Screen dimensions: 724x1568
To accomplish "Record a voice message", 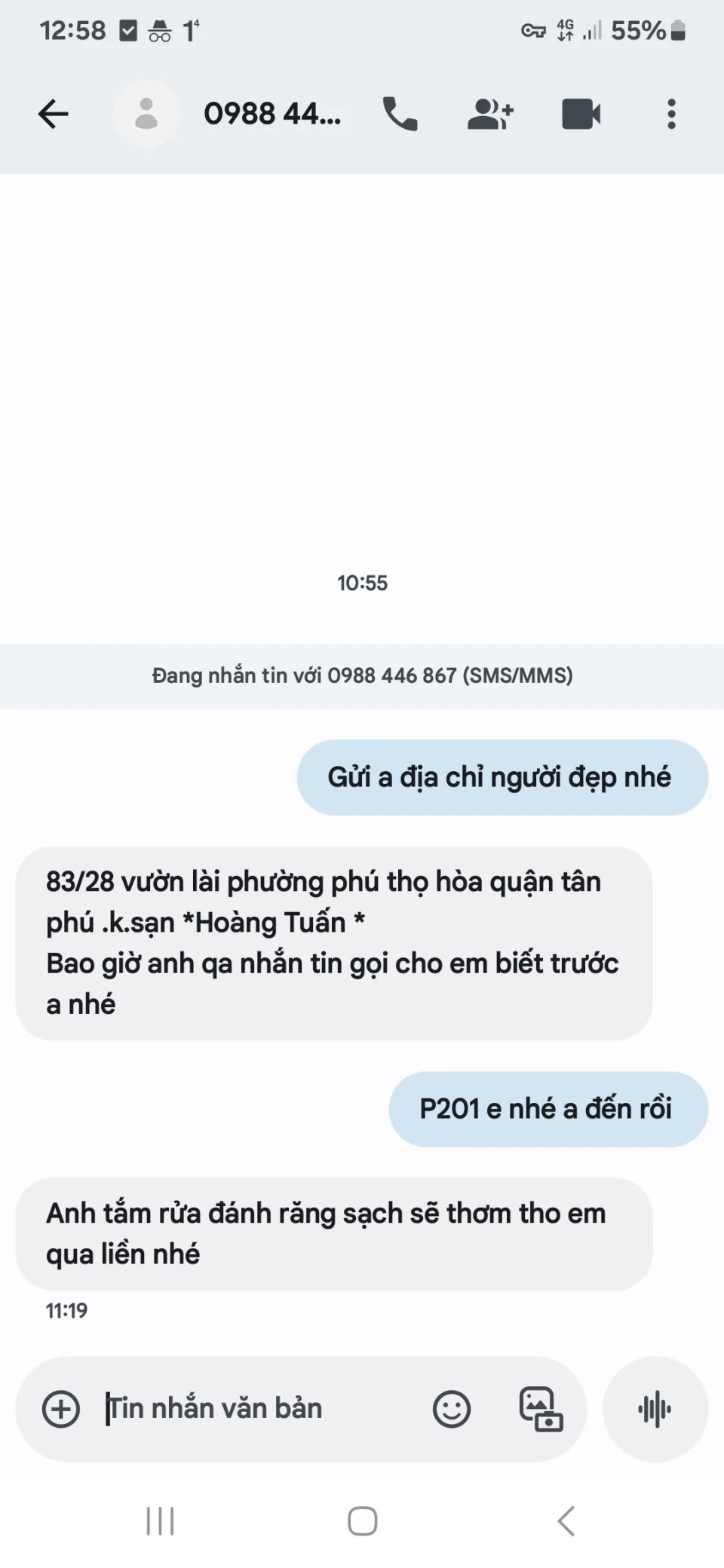I will pyautogui.click(x=655, y=1409).
